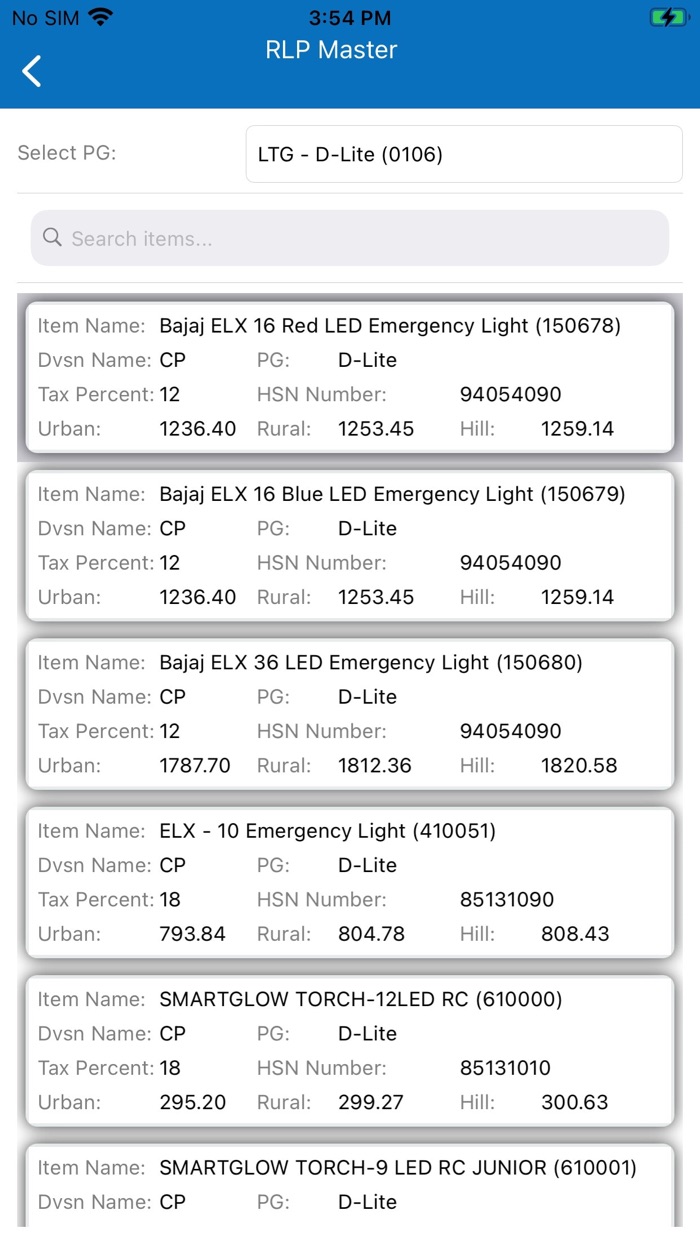Open ELX - 10 Emergency Light card

pyautogui.click(x=349, y=882)
